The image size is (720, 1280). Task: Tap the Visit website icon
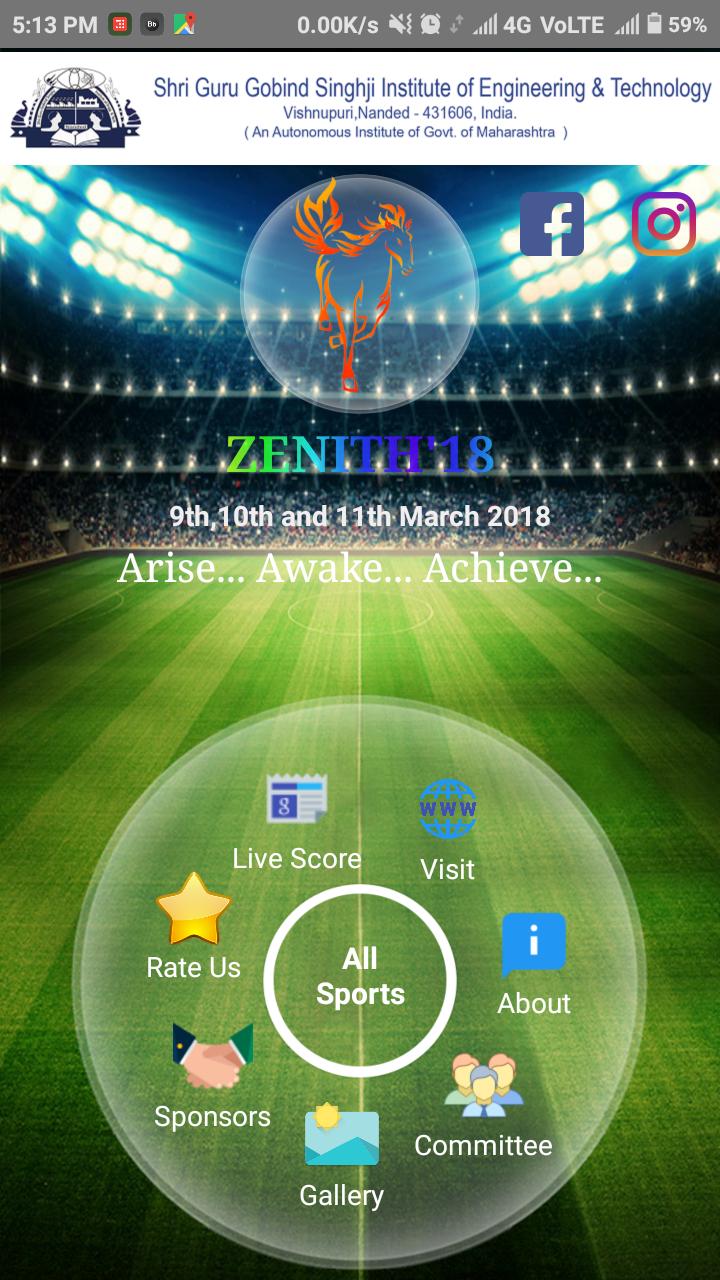coord(447,809)
